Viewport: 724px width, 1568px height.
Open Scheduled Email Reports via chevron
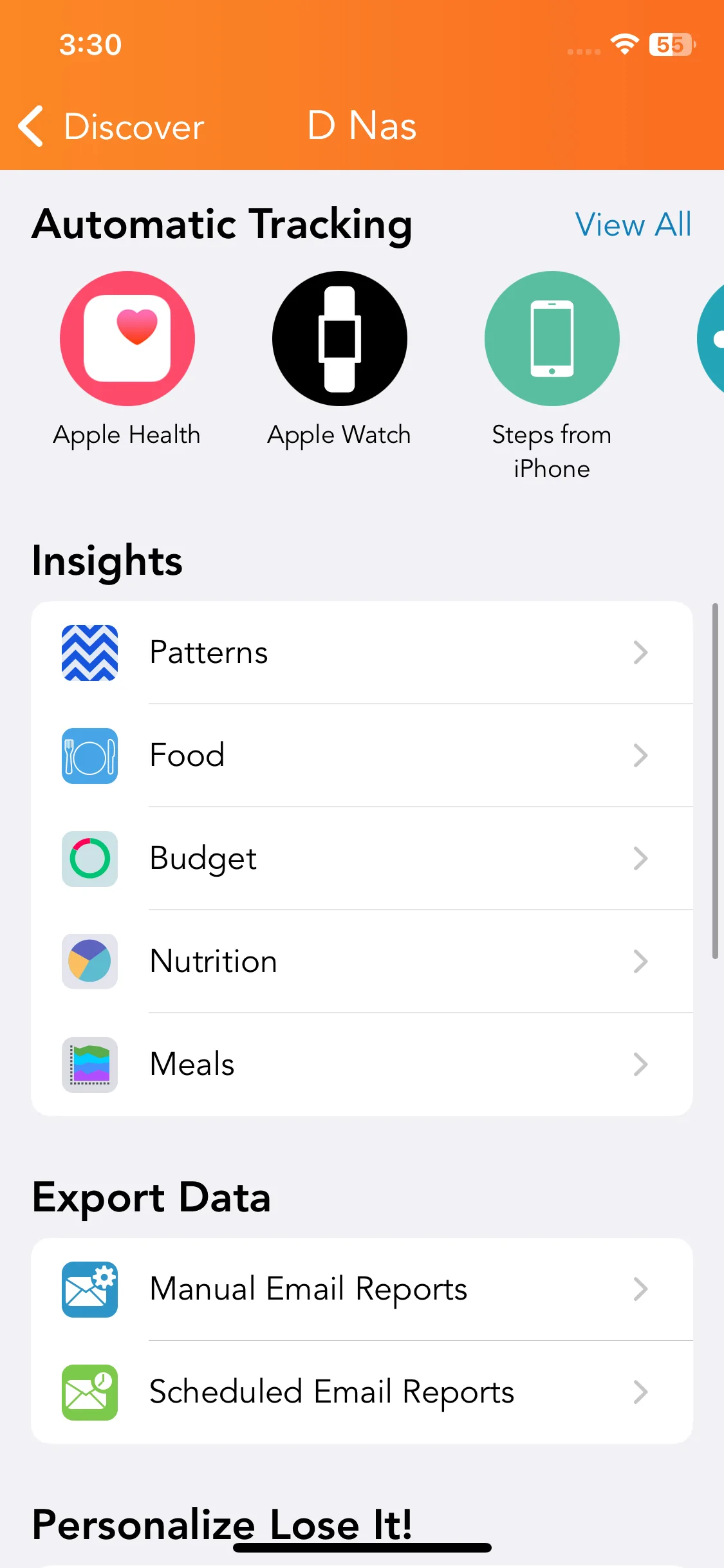pyautogui.click(x=641, y=1392)
